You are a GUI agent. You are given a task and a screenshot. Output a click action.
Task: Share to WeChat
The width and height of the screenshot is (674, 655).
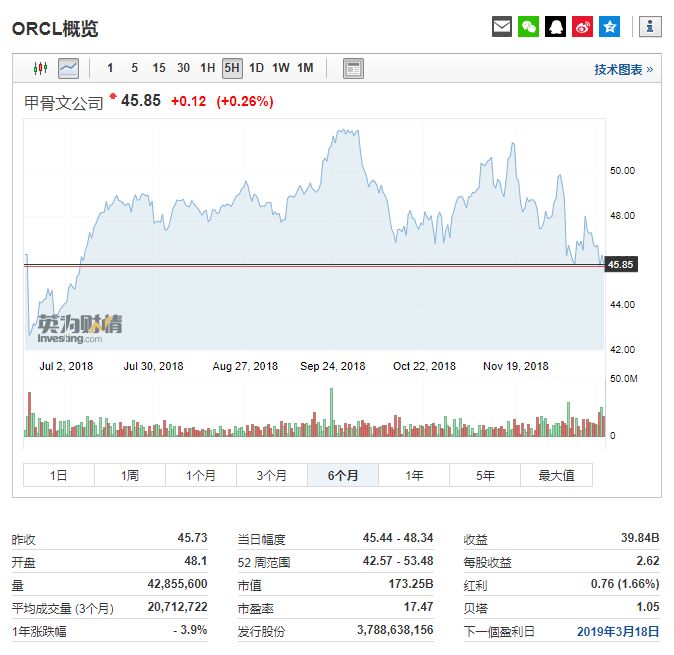pyautogui.click(x=528, y=27)
